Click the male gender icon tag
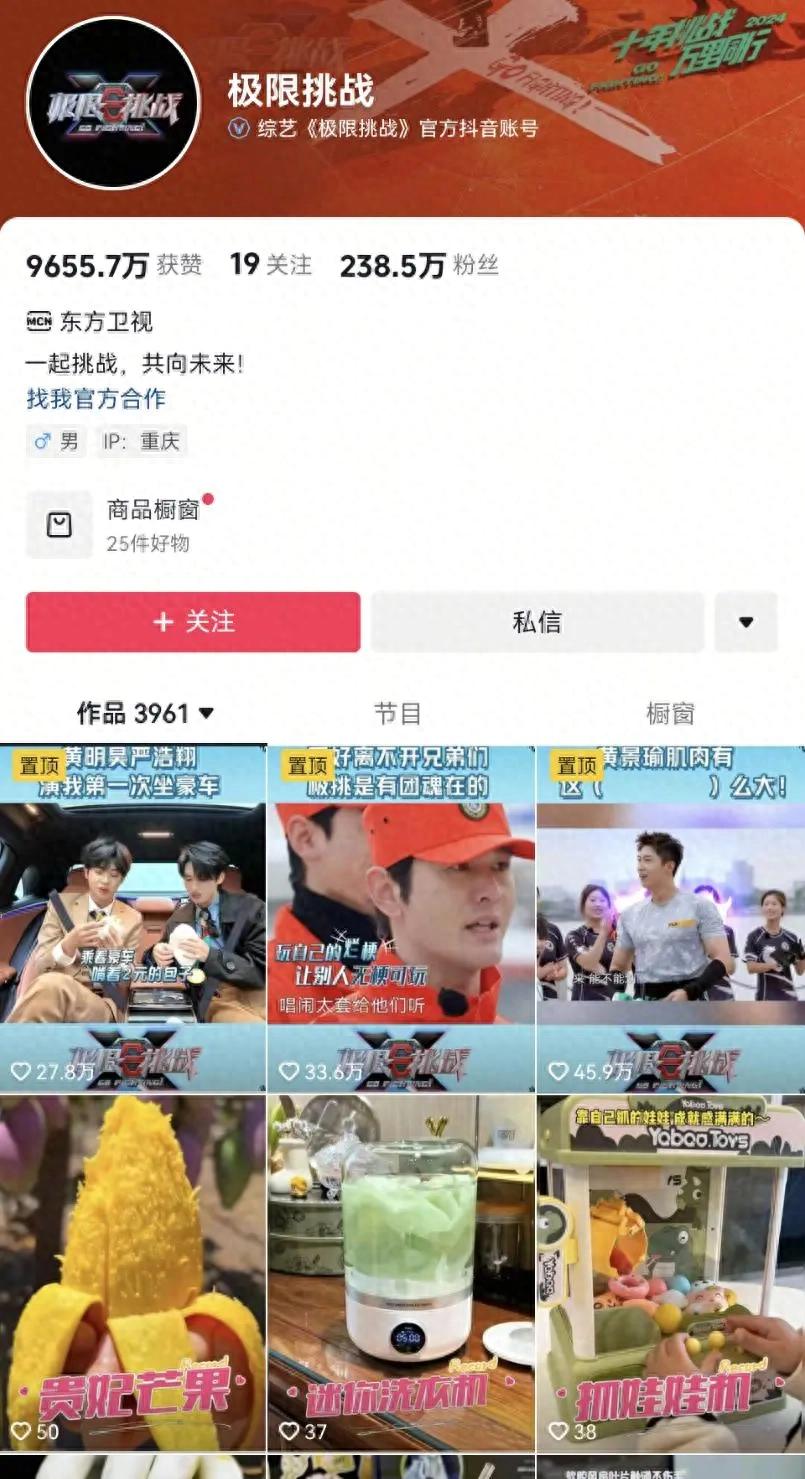The width and height of the screenshot is (805, 1479). pos(41,441)
